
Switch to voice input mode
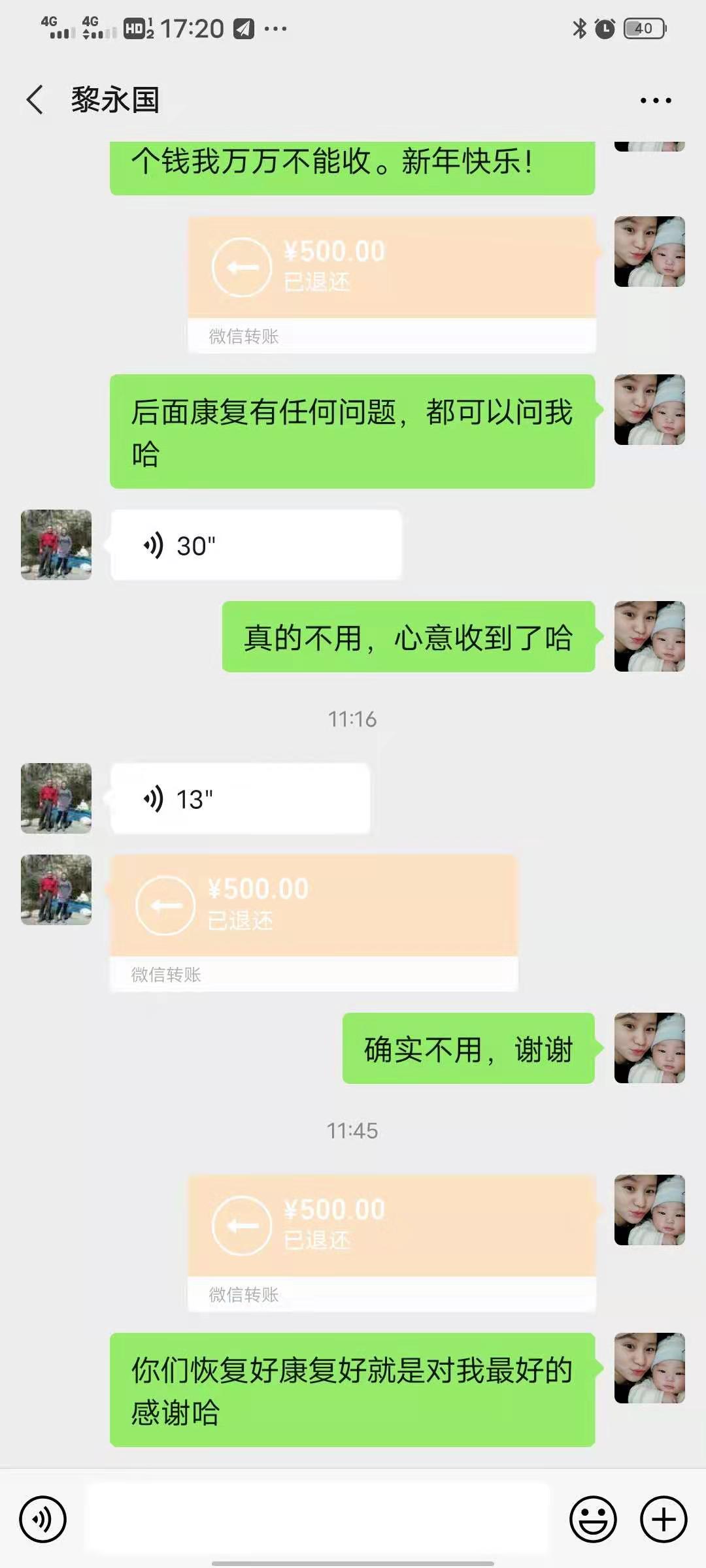pos(43,1519)
